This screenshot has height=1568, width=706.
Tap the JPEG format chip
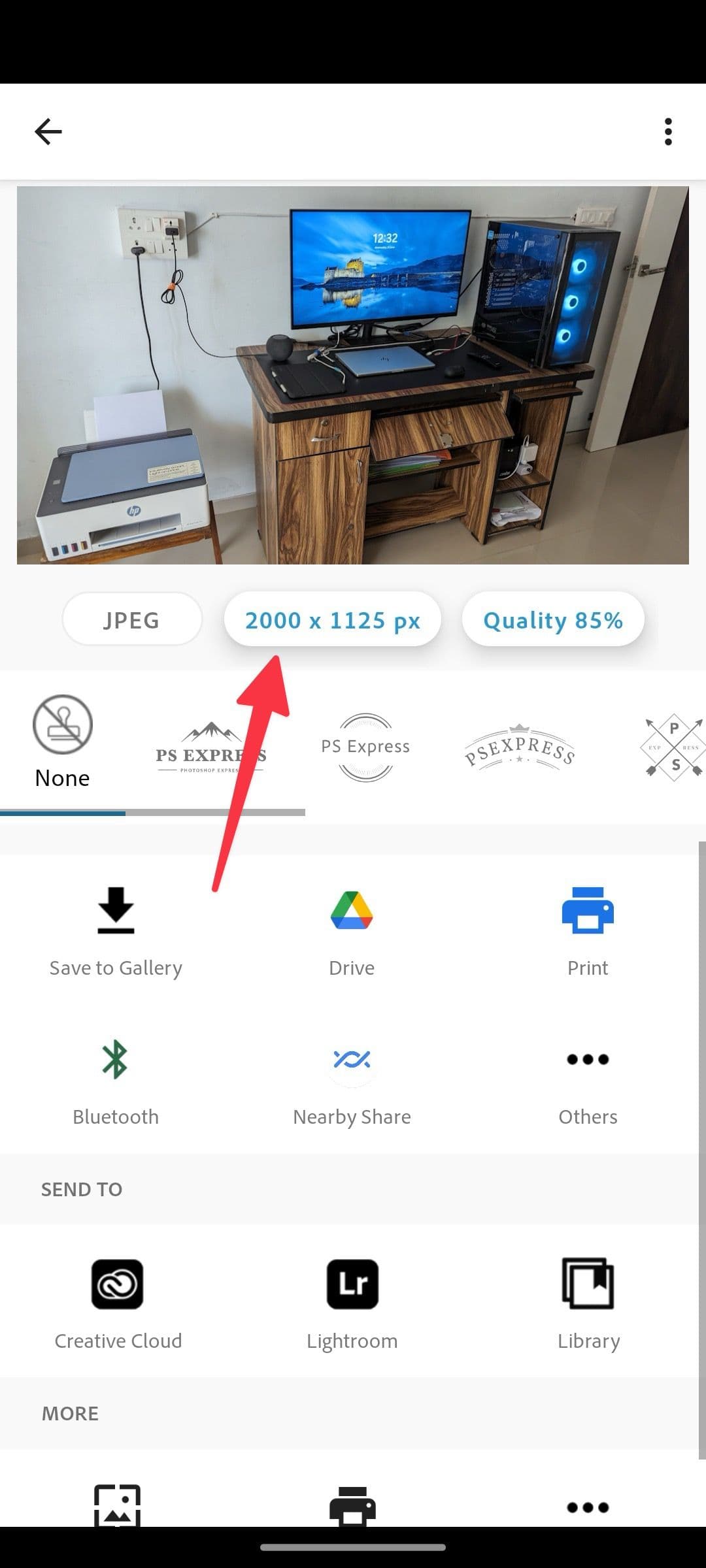(131, 619)
